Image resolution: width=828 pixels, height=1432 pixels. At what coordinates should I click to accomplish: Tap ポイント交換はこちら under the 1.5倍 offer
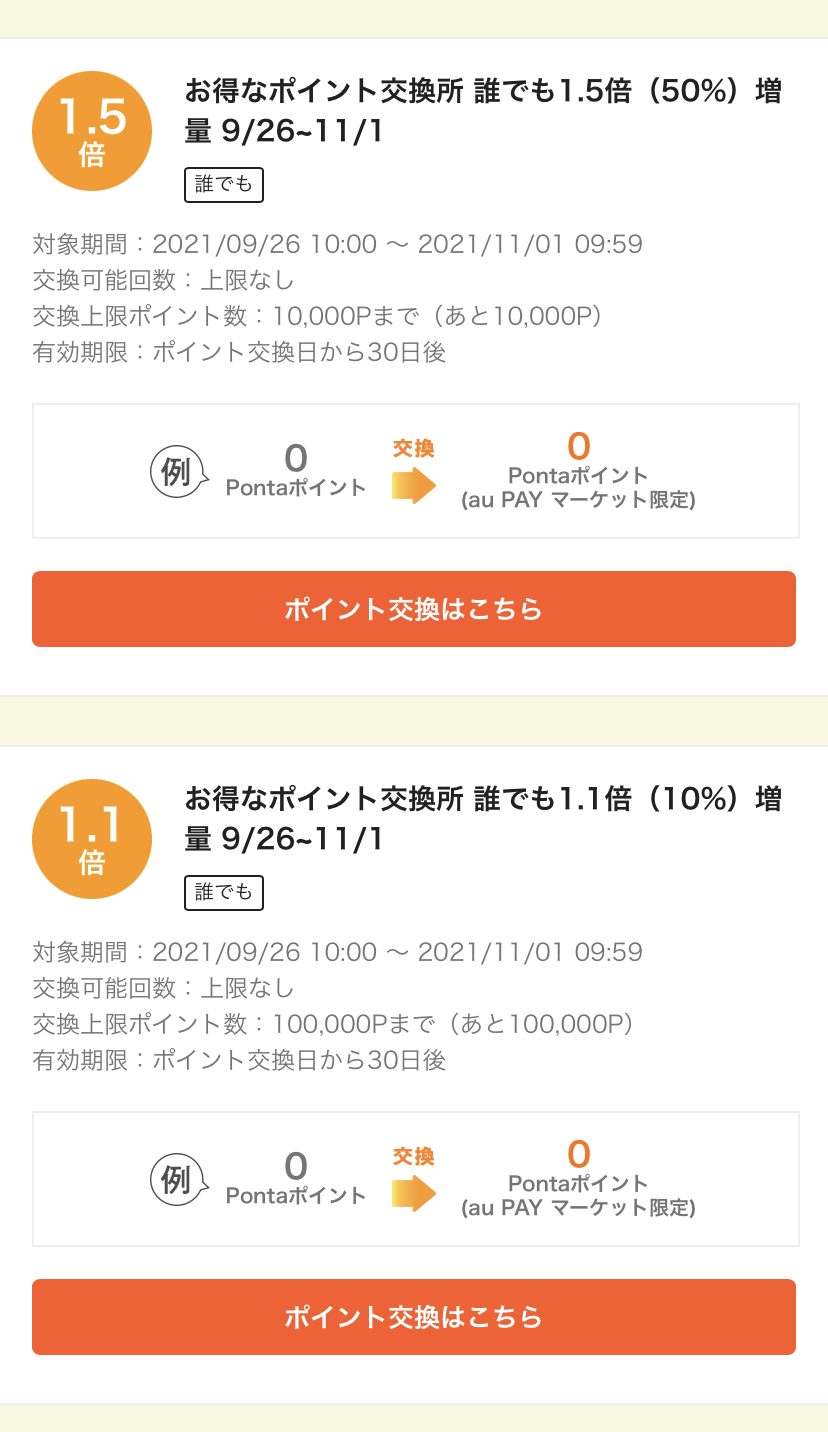(x=414, y=609)
